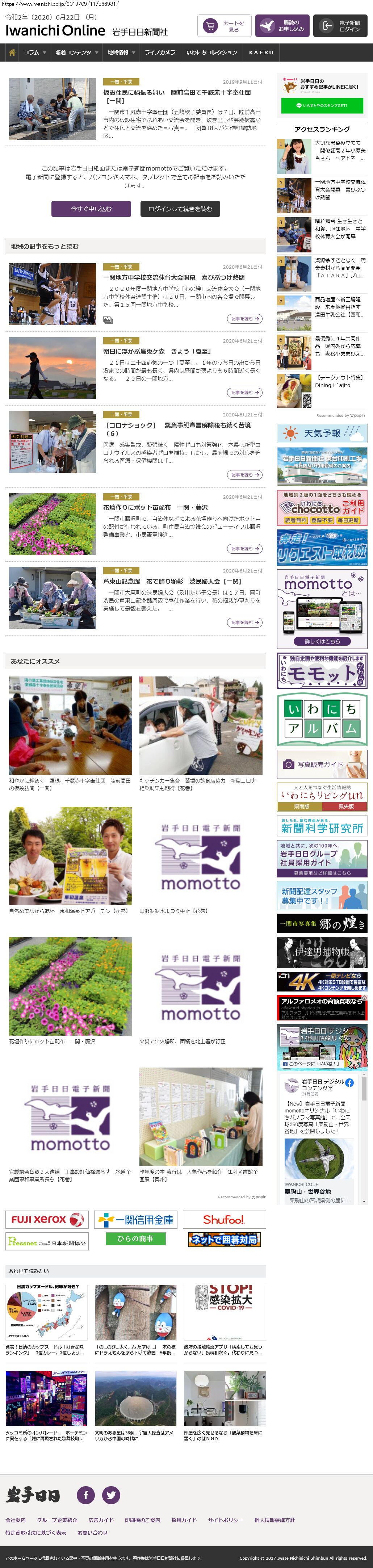
Task: Open the home icon in navigation bar
Action: pyautogui.click(x=12, y=53)
